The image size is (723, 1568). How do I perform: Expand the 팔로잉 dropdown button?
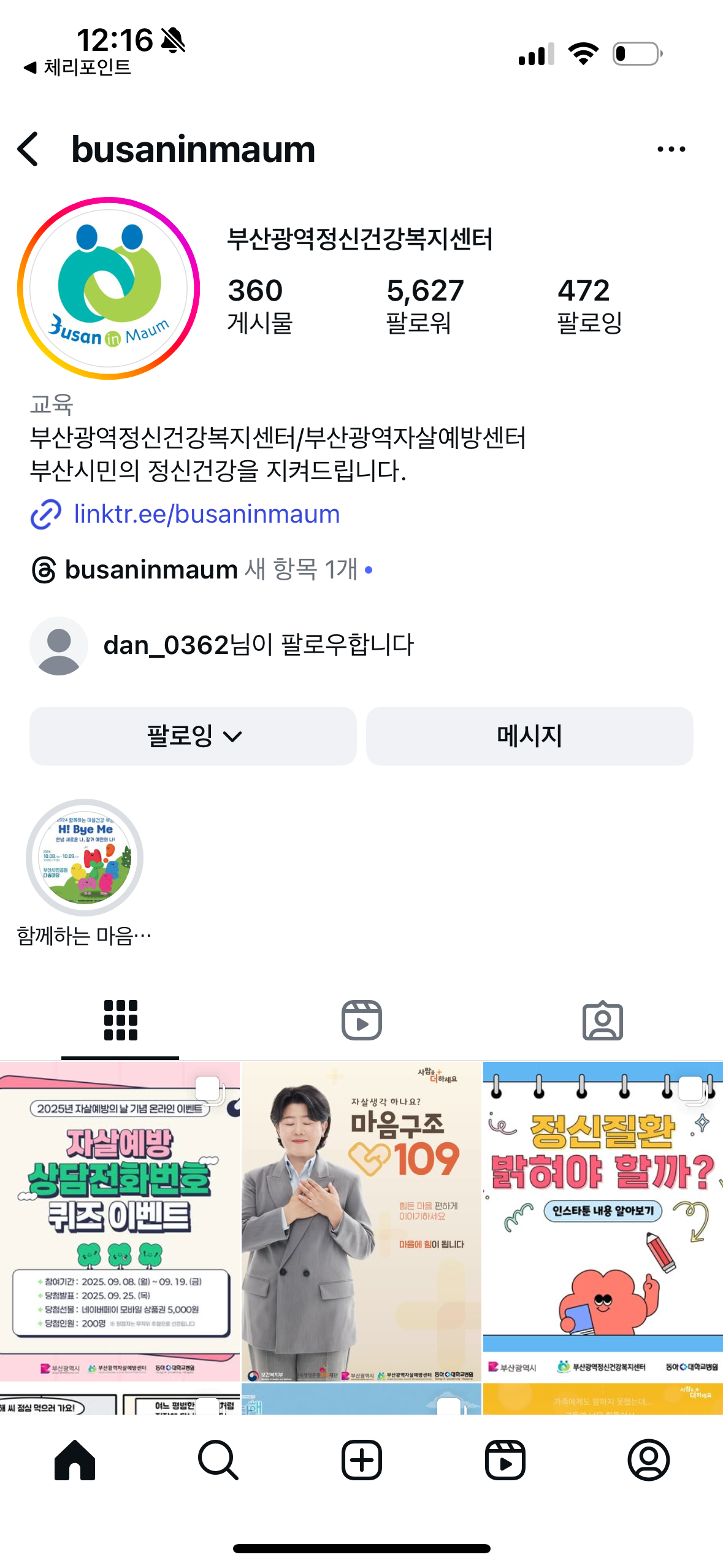[193, 736]
